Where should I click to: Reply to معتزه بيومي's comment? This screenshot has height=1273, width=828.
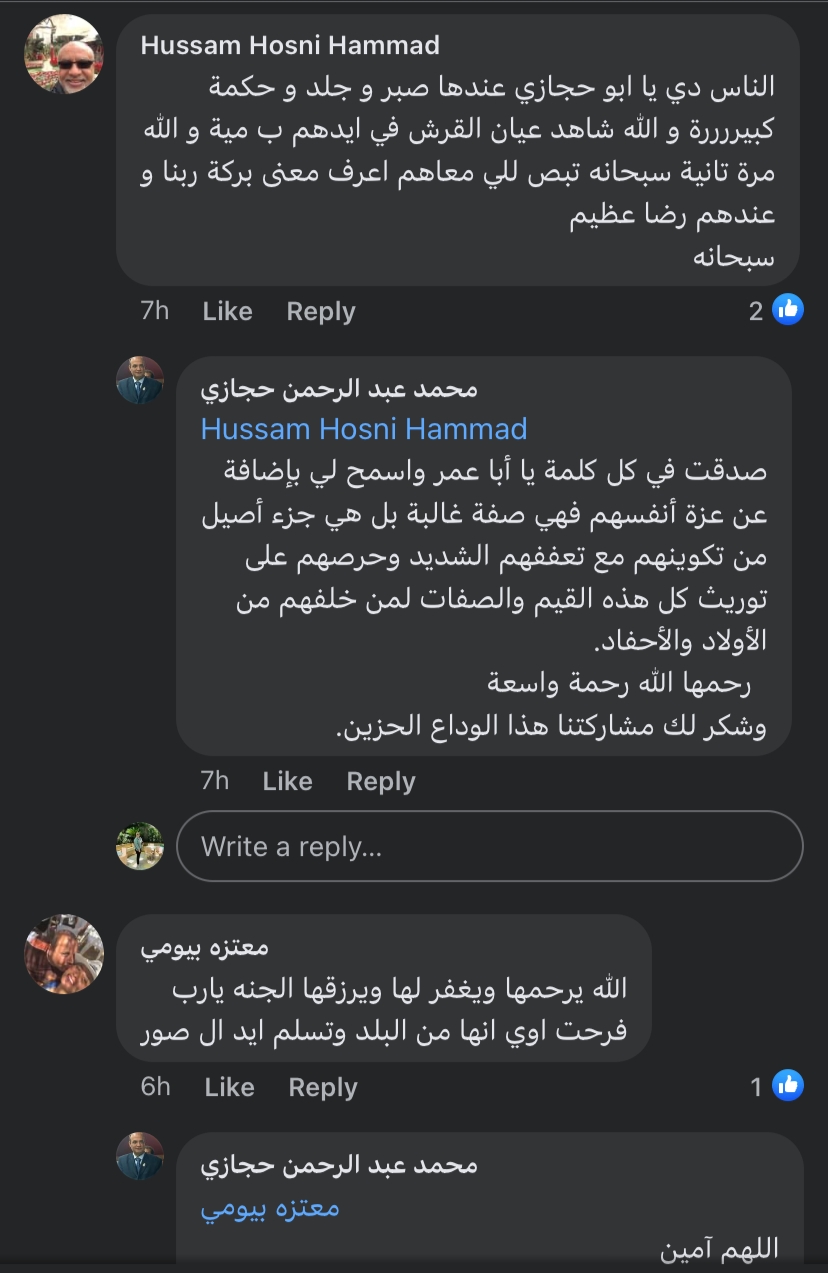[x=322, y=1087]
